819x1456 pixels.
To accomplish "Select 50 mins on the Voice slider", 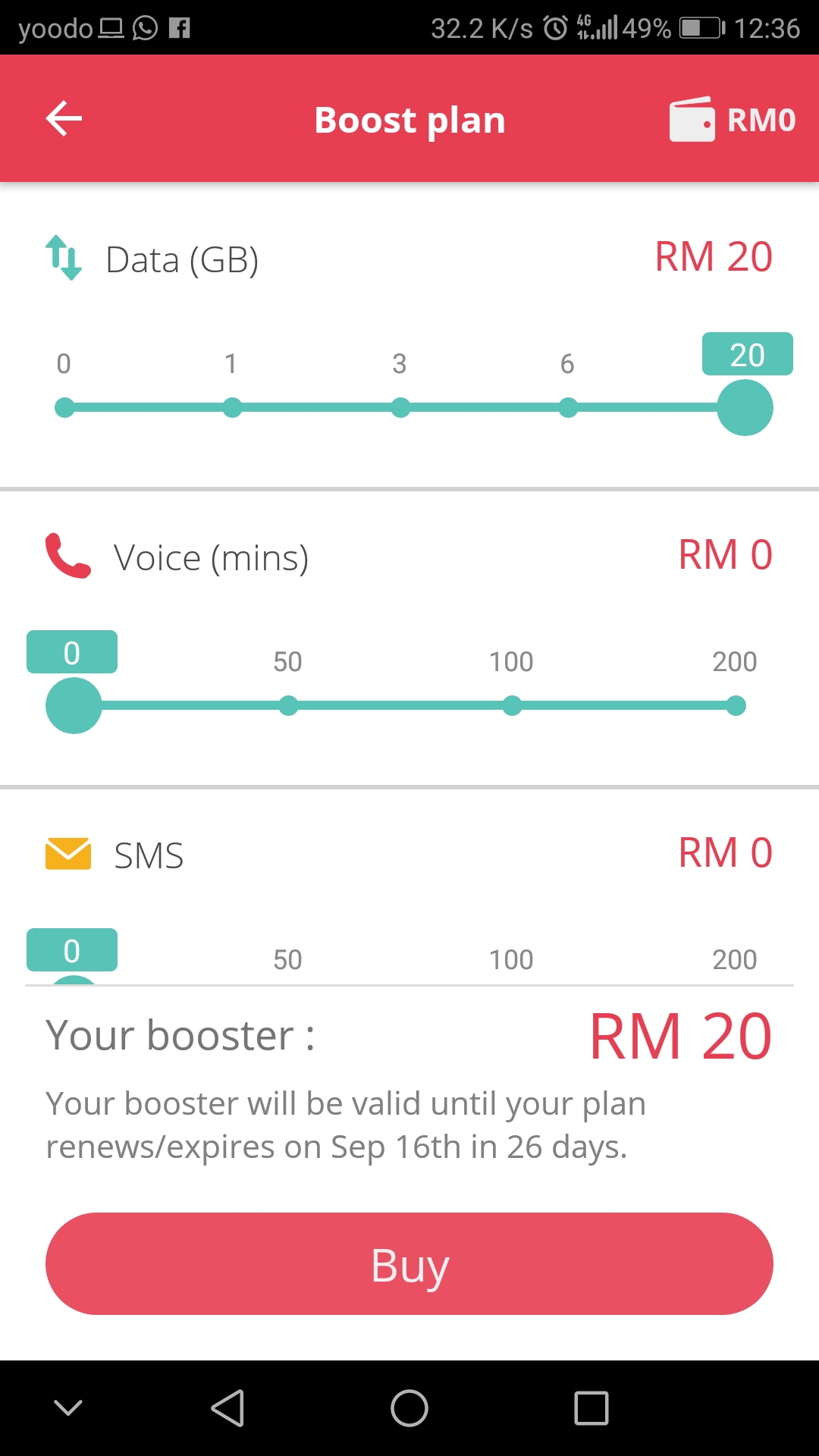I will tap(288, 706).
